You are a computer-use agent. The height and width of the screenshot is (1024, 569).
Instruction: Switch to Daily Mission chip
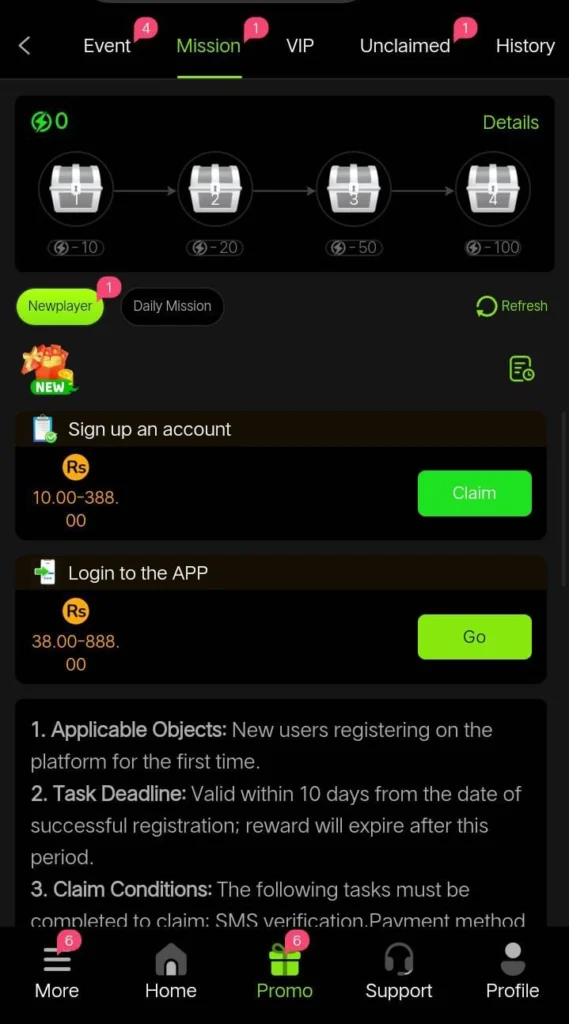click(x=172, y=306)
